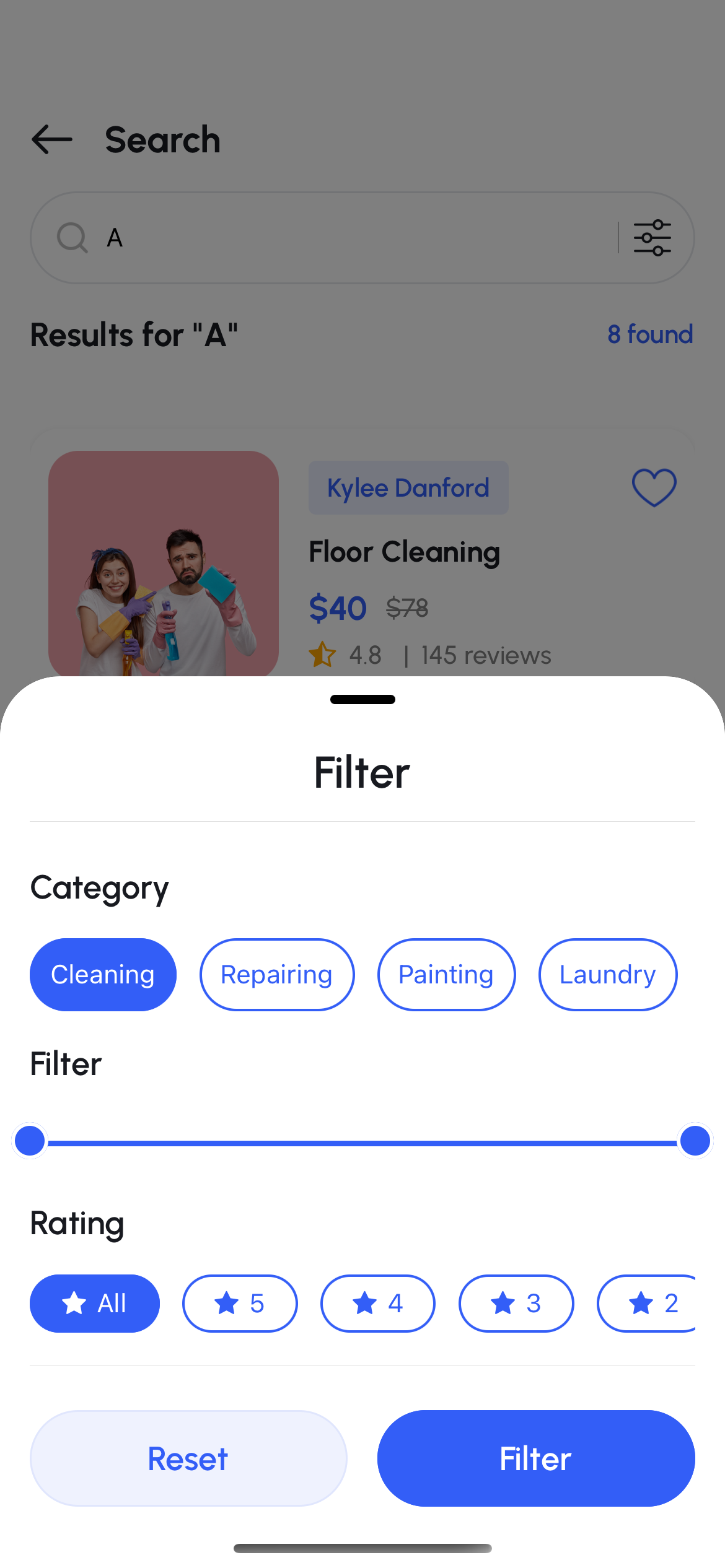725x1568 pixels.
Task: Filter by 5 star rating
Action: tap(240, 1304)
